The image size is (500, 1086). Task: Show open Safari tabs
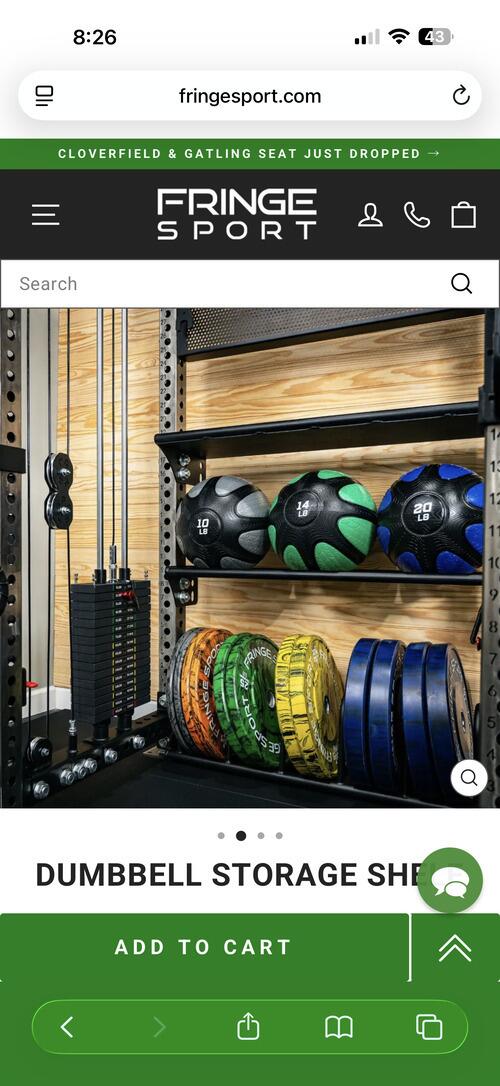pos(429,1026)
